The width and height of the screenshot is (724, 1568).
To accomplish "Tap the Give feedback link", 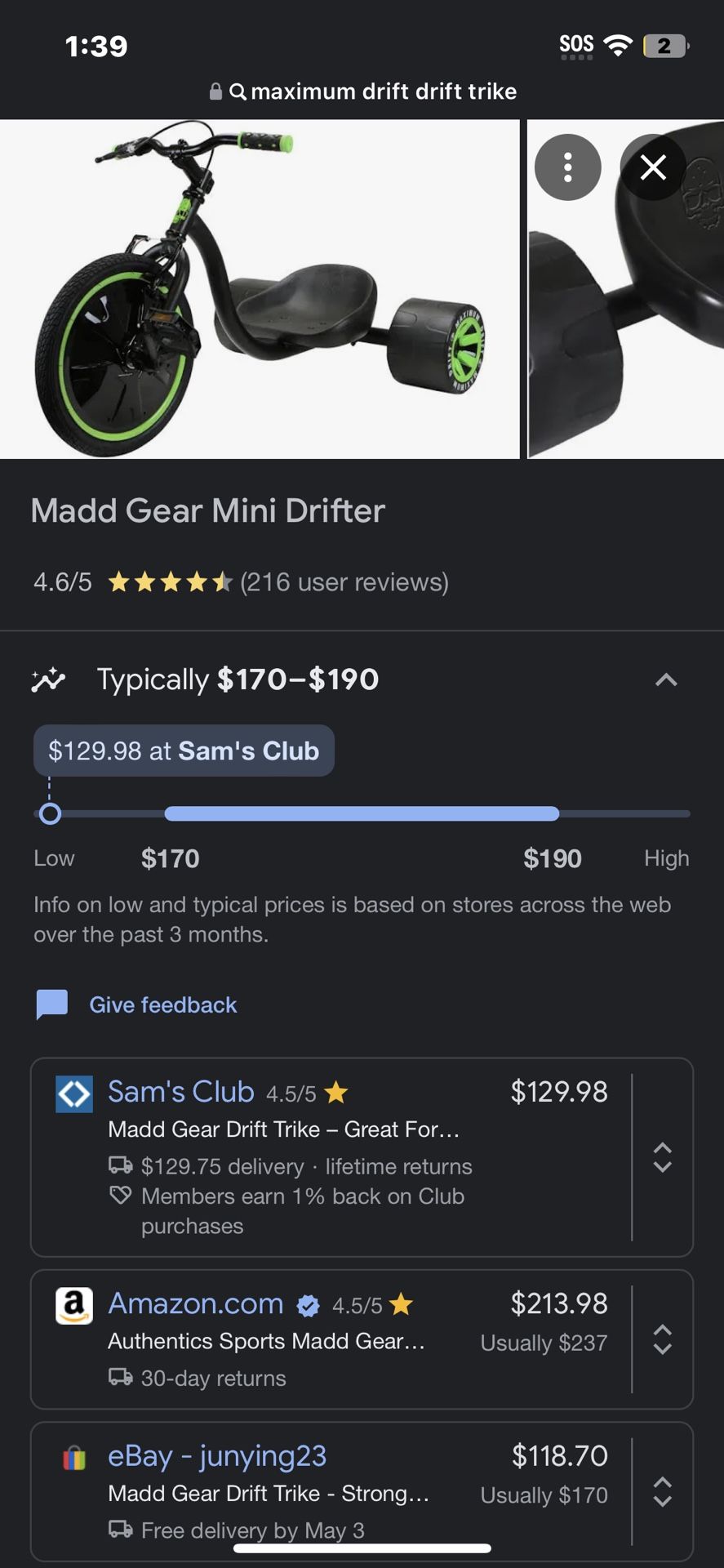I will click(162, 1004).
